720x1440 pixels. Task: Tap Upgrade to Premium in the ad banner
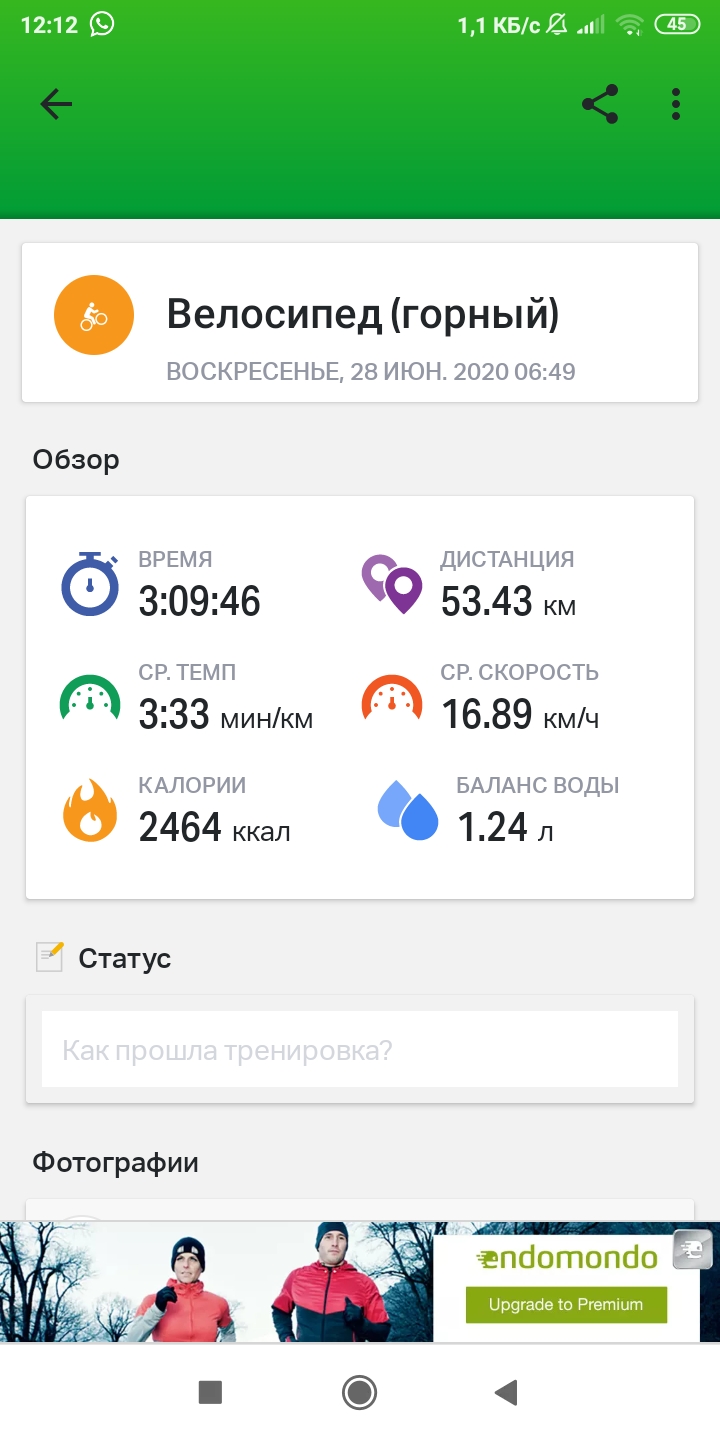point(566,1305)
